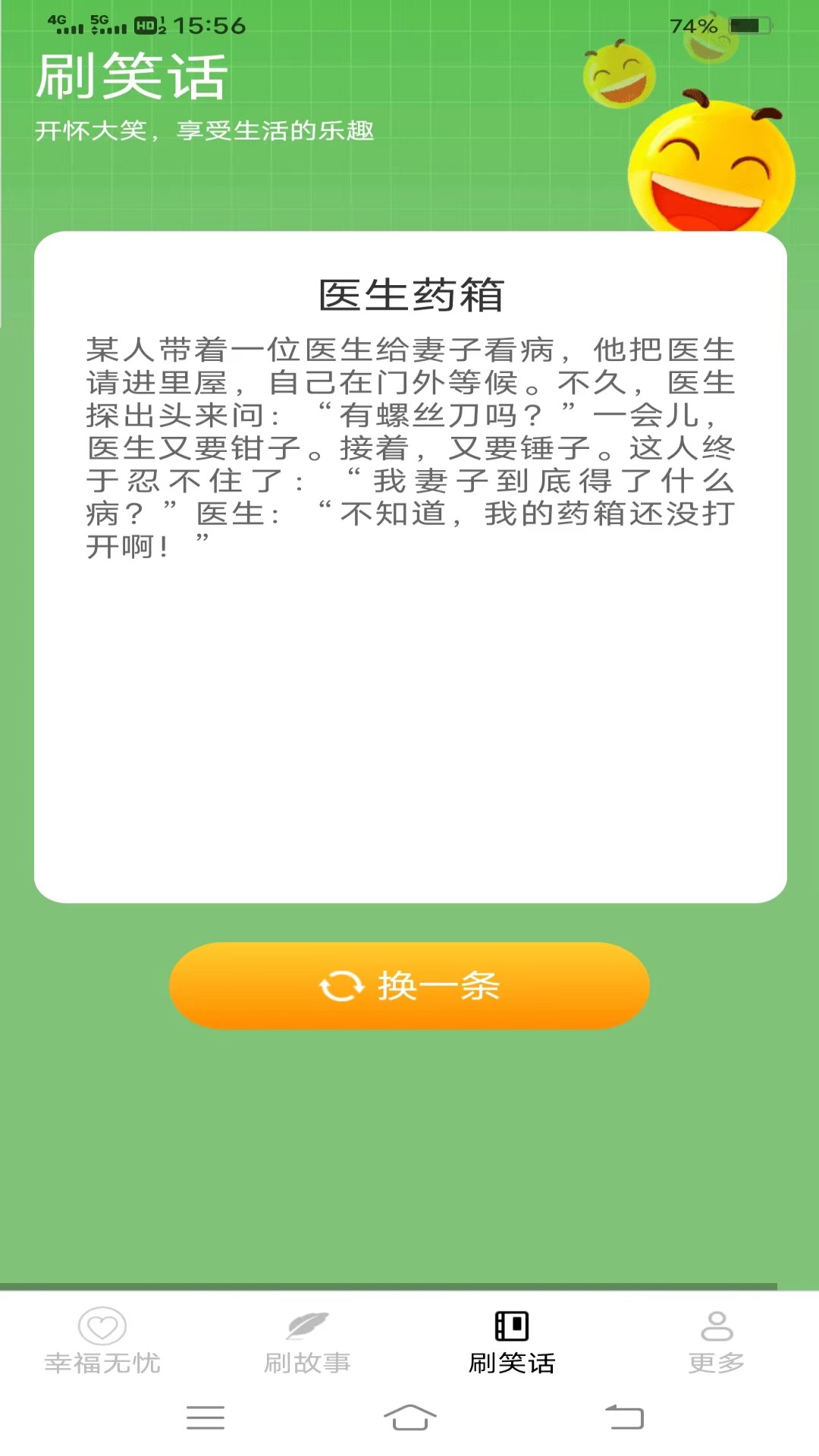This screenshot has height=1456, width=819.
Task: Switch to the 幸福无忧 tab
Action: 102,1341
